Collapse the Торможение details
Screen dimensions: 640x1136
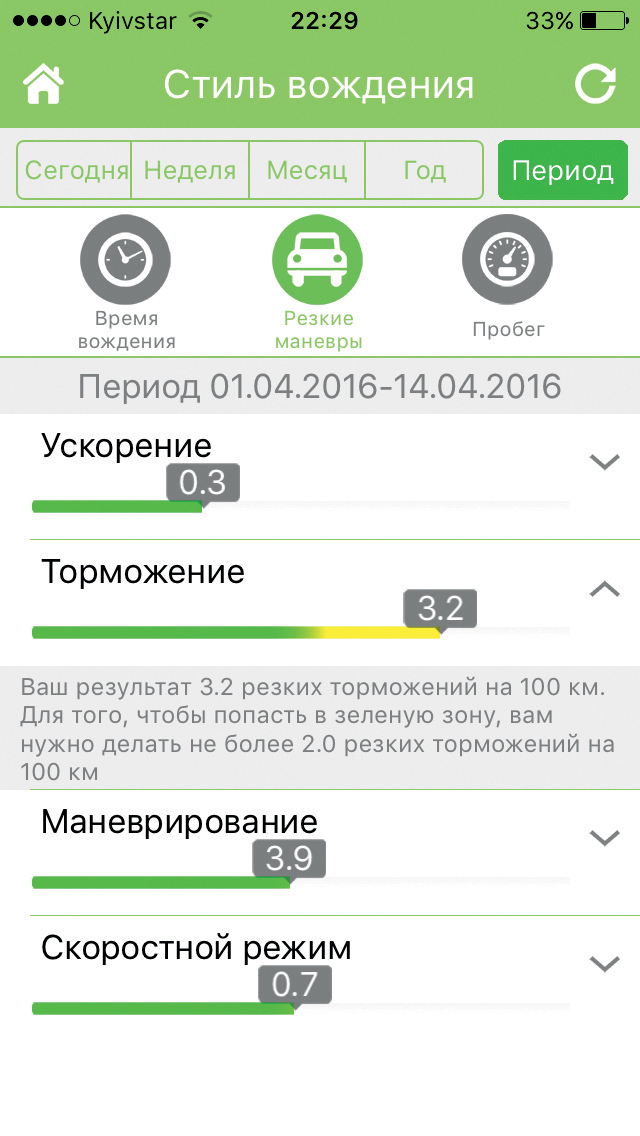(605, 589)
